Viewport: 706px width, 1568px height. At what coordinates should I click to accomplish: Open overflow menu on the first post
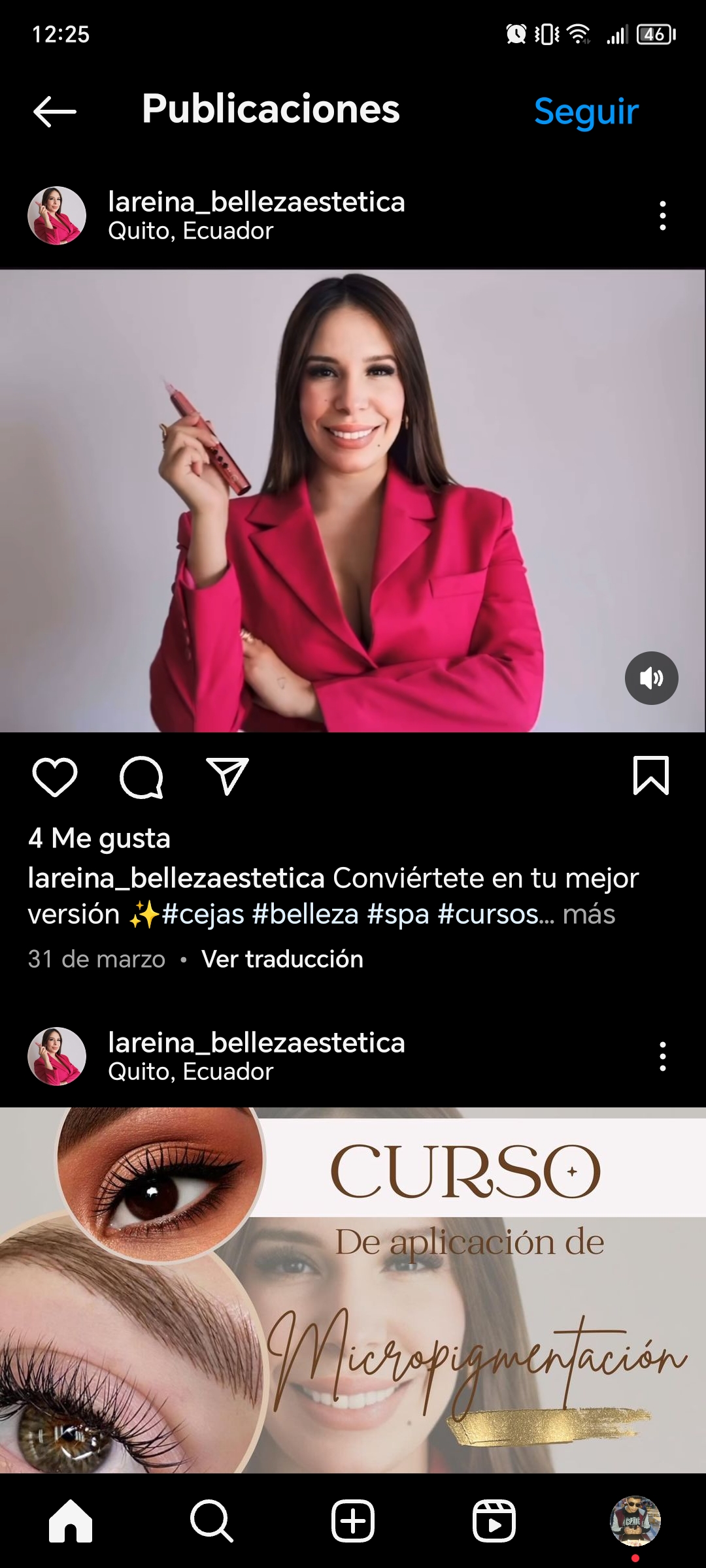pos(663,216)
